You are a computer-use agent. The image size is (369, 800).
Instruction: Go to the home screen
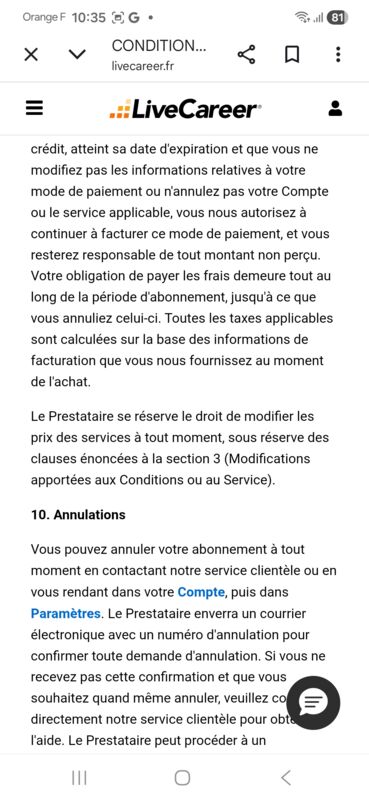(x=182, y=778)
